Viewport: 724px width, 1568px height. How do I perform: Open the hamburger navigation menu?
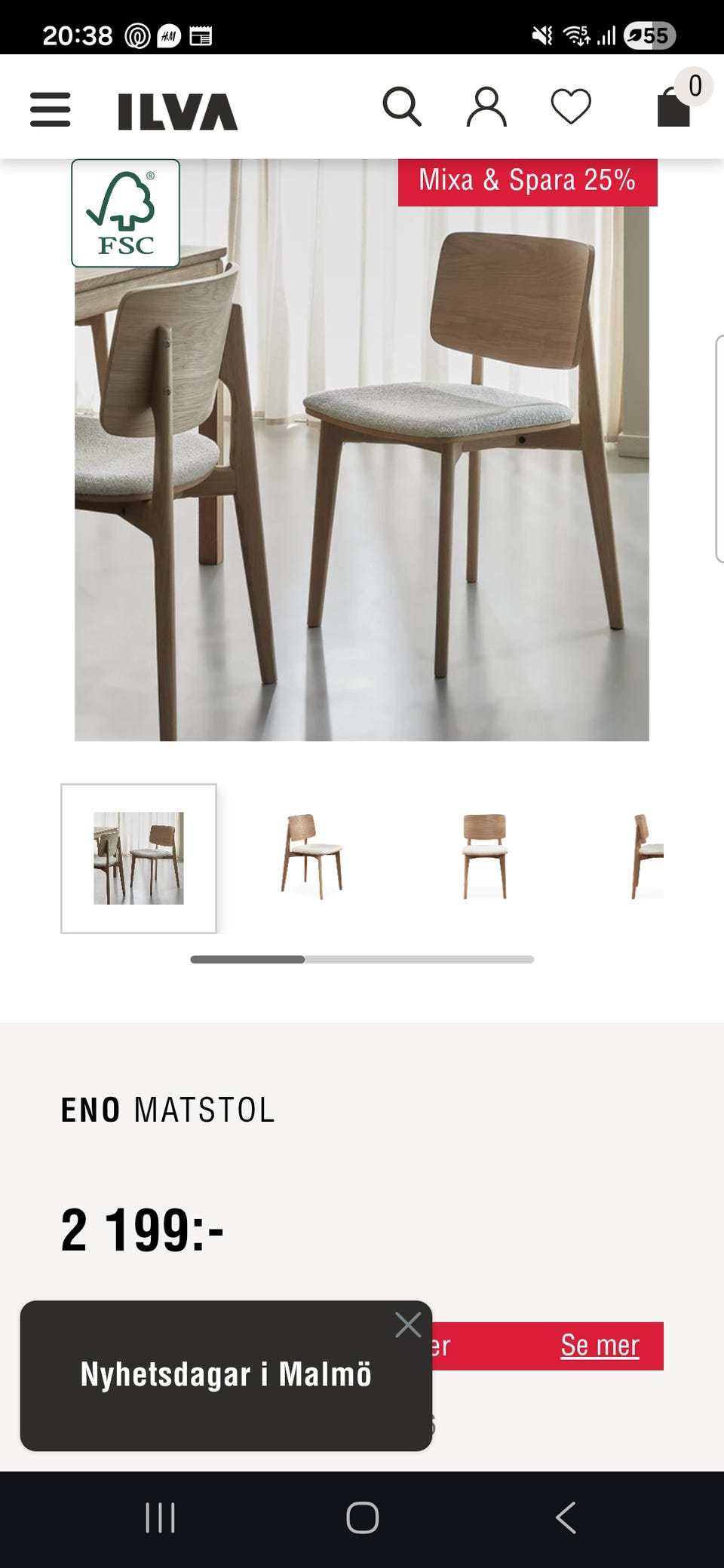click(50, 109)
